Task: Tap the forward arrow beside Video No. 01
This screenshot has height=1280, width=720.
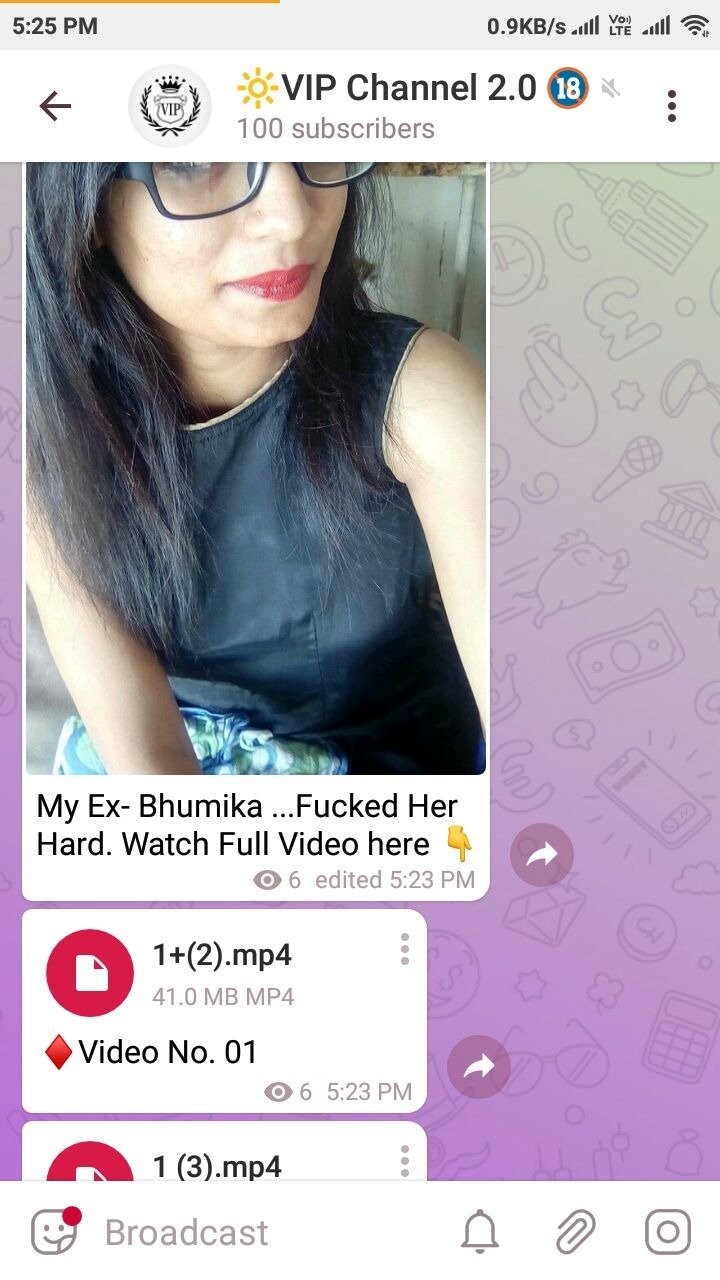Action: [479, 1067]
